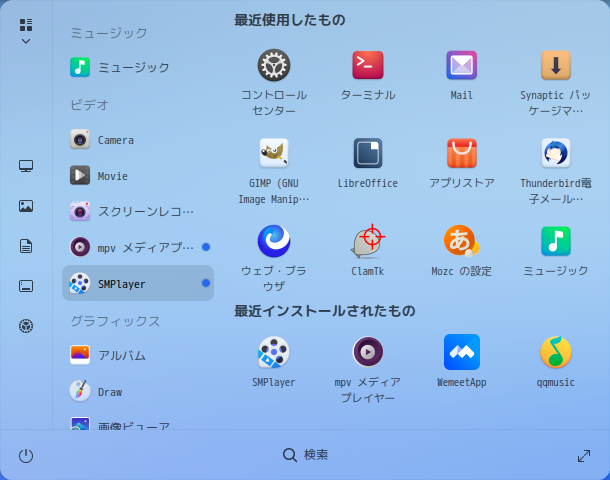Screen dimensions: 610x480
Task: Open Mozc の設定
Action: point(461,241)
